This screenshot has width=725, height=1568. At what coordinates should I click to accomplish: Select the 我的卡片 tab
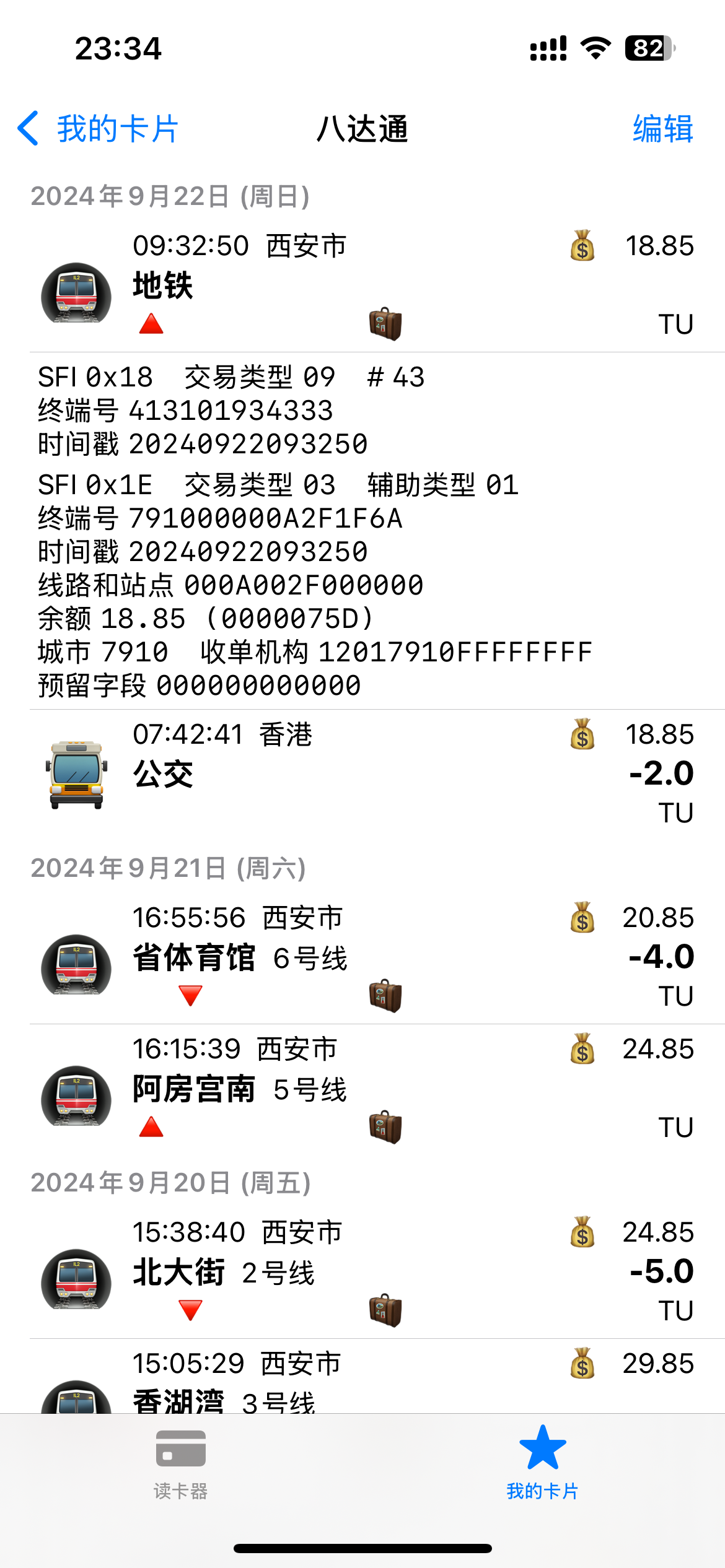point(542,1464)
